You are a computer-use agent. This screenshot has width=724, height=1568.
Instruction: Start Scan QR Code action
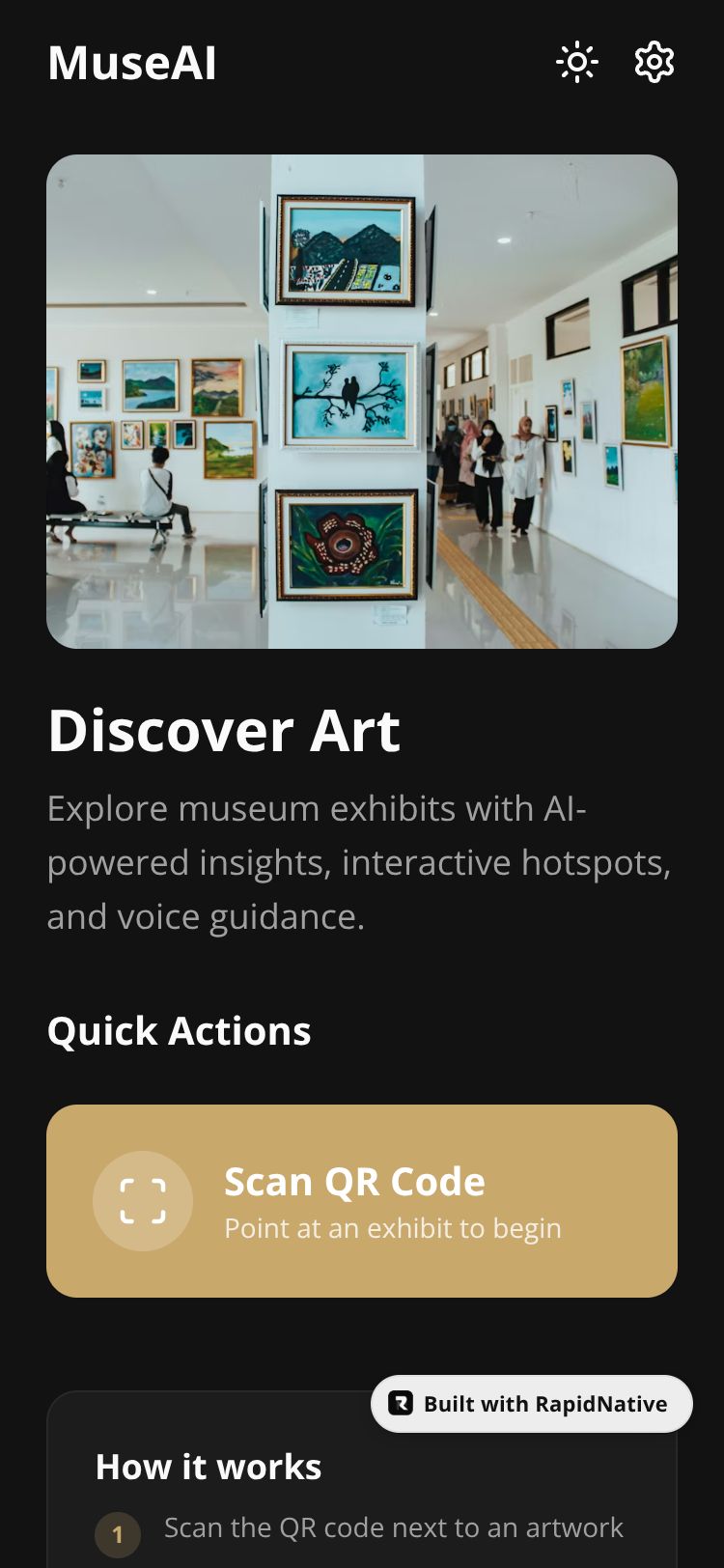pyautogui.click(x=362, y=1200)
